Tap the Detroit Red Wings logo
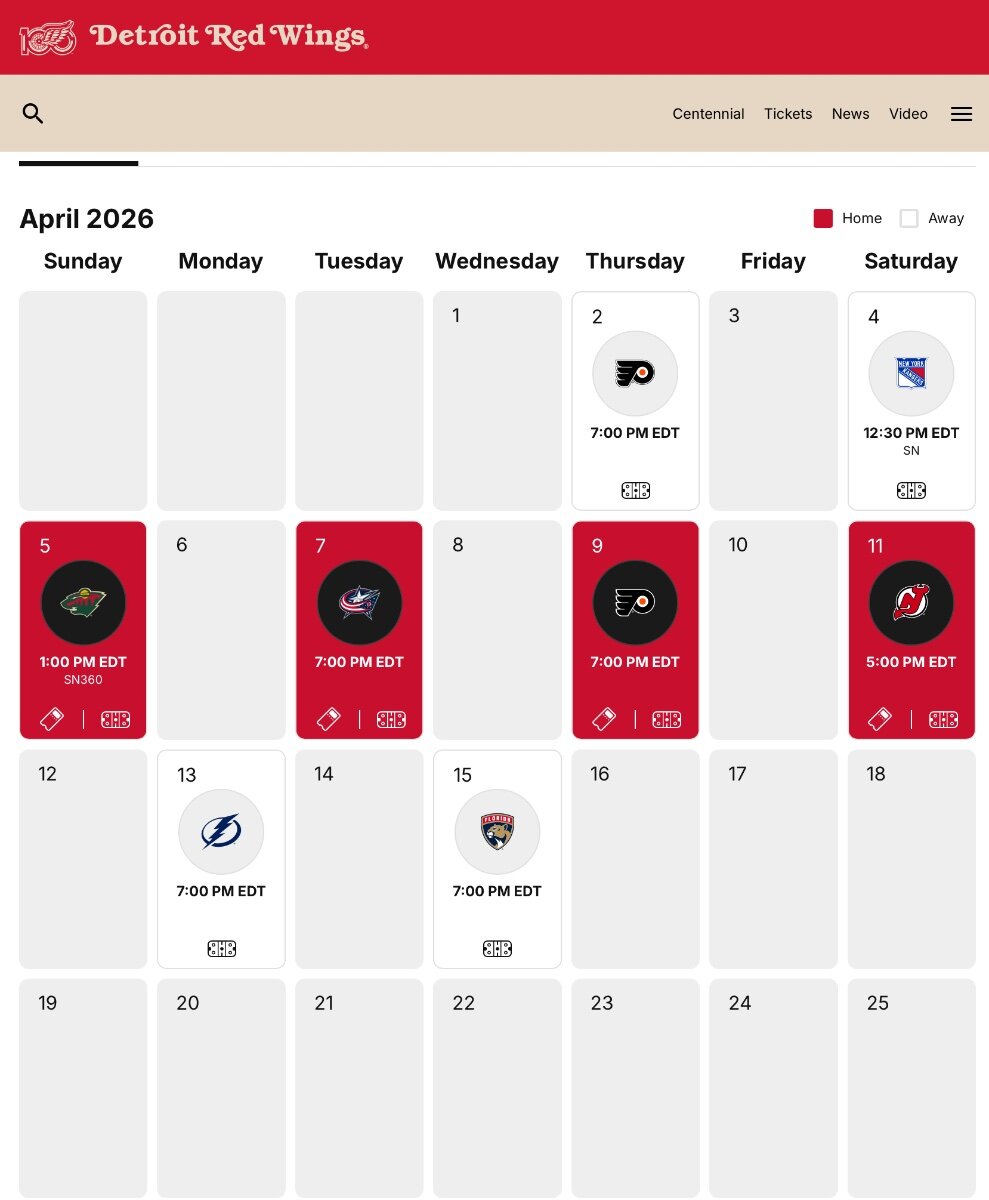The image size is (989, 1200). pos(194,37)
